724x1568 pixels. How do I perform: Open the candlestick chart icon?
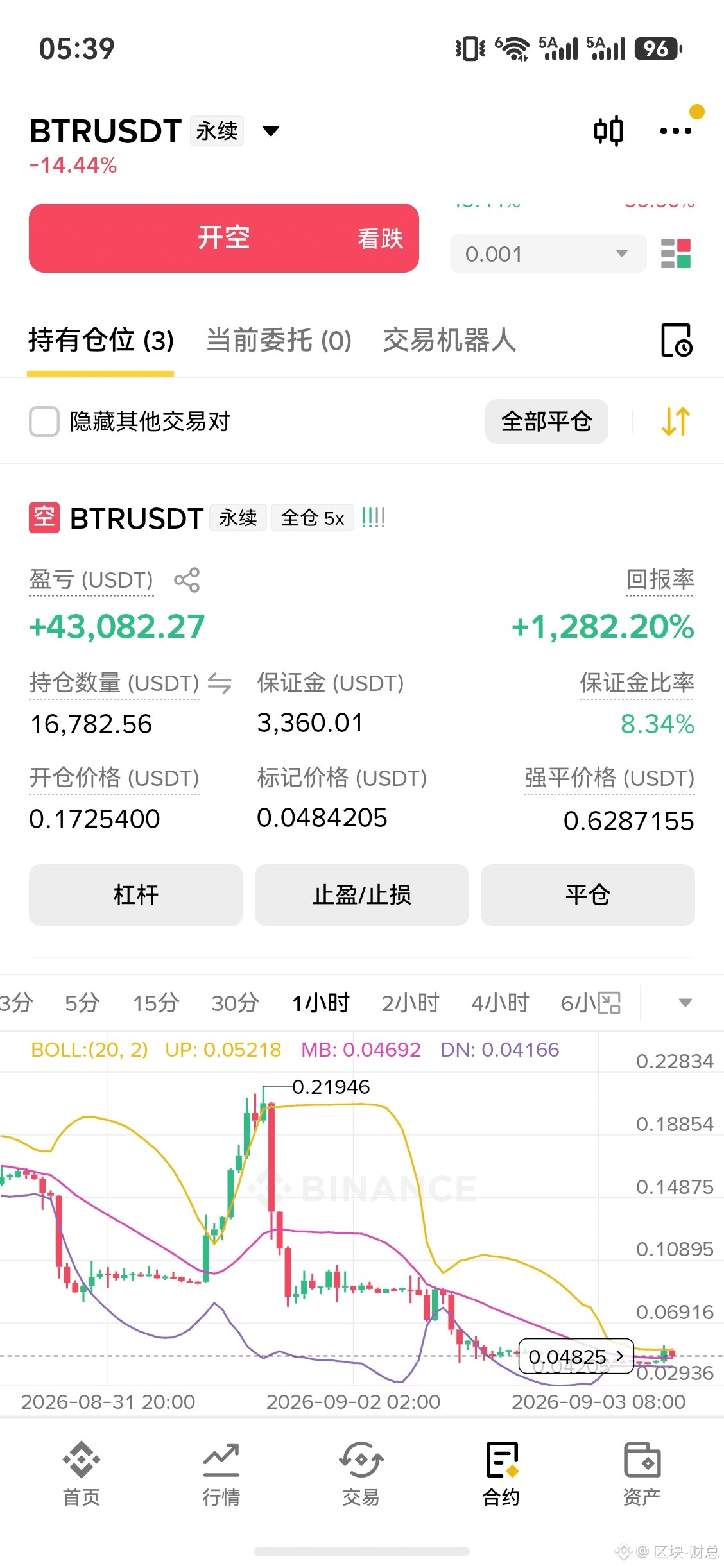click(608, 131)
